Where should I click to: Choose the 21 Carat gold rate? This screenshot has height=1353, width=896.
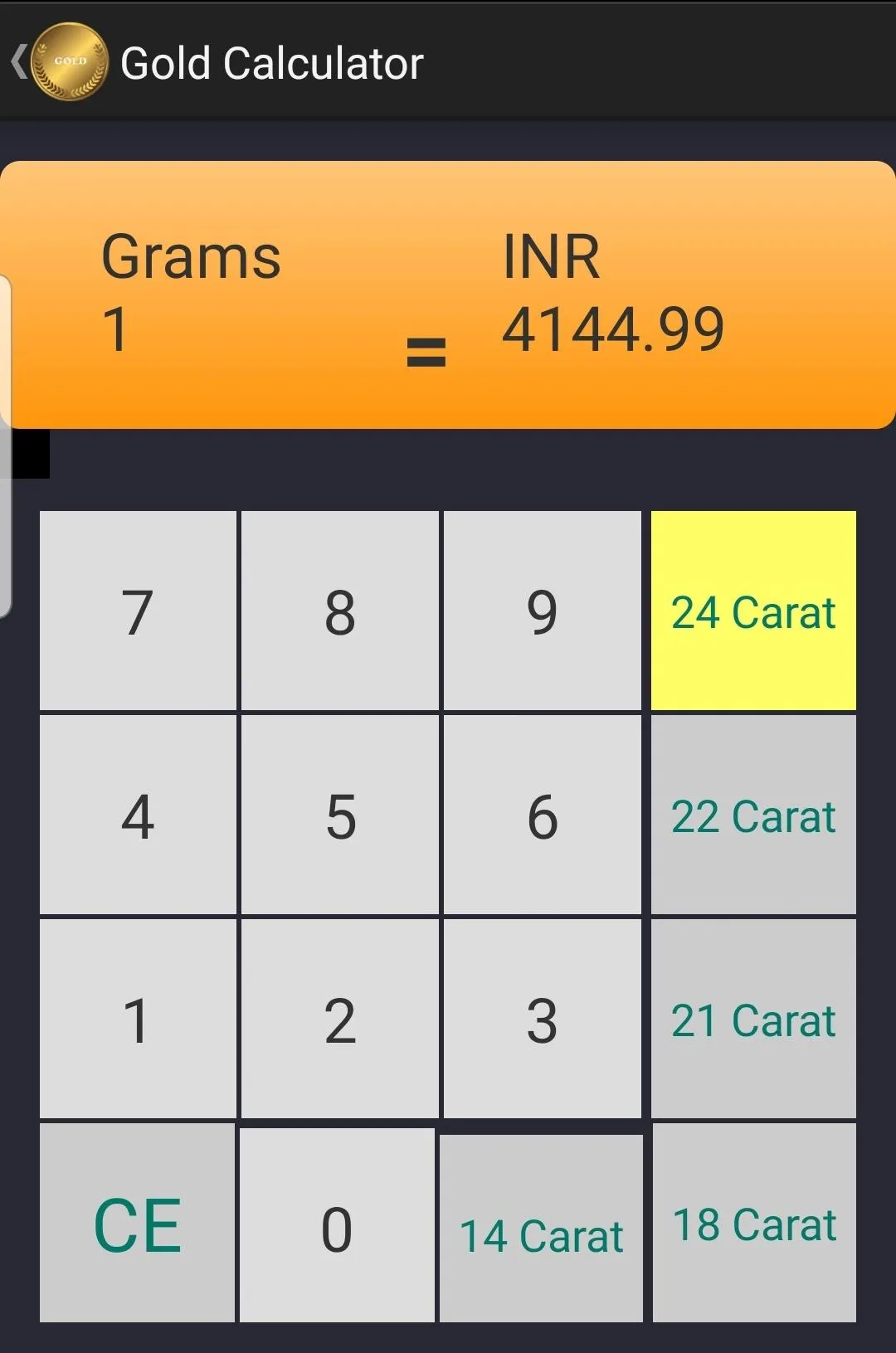(x=752, y=1020)
